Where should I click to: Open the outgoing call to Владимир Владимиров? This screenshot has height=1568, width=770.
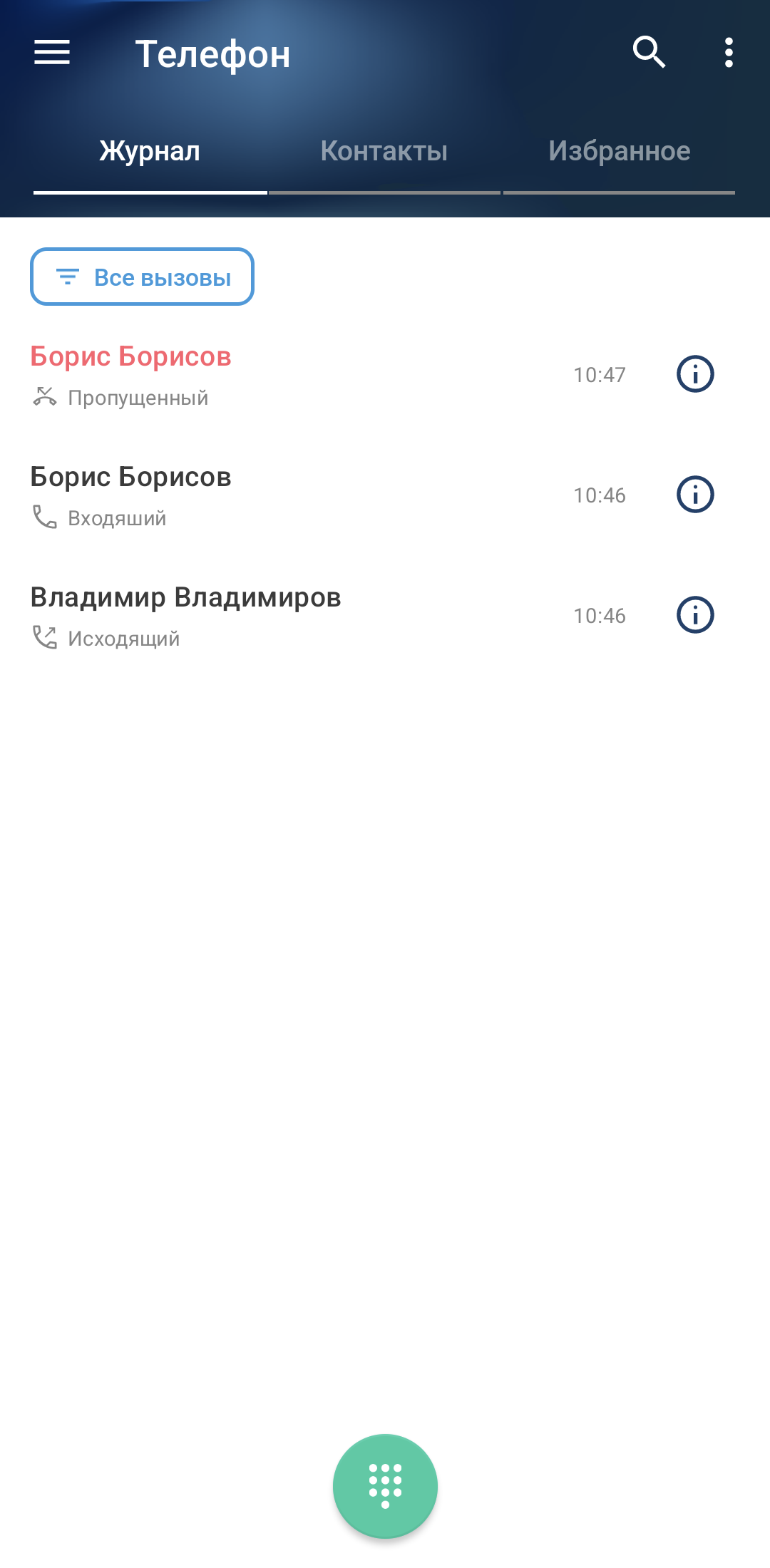coord(285,616)
